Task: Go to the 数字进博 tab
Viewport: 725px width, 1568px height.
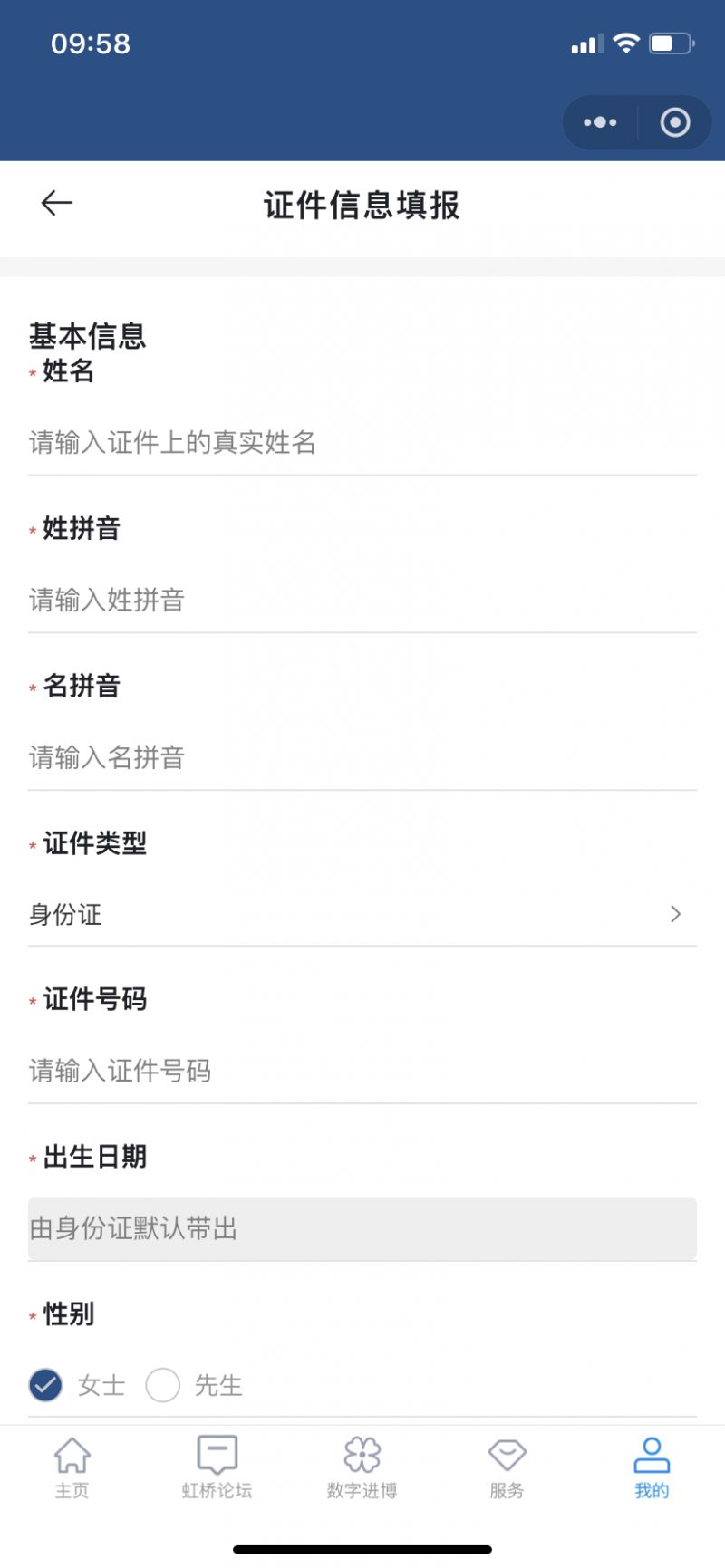Action: [x=362, y=1467]
